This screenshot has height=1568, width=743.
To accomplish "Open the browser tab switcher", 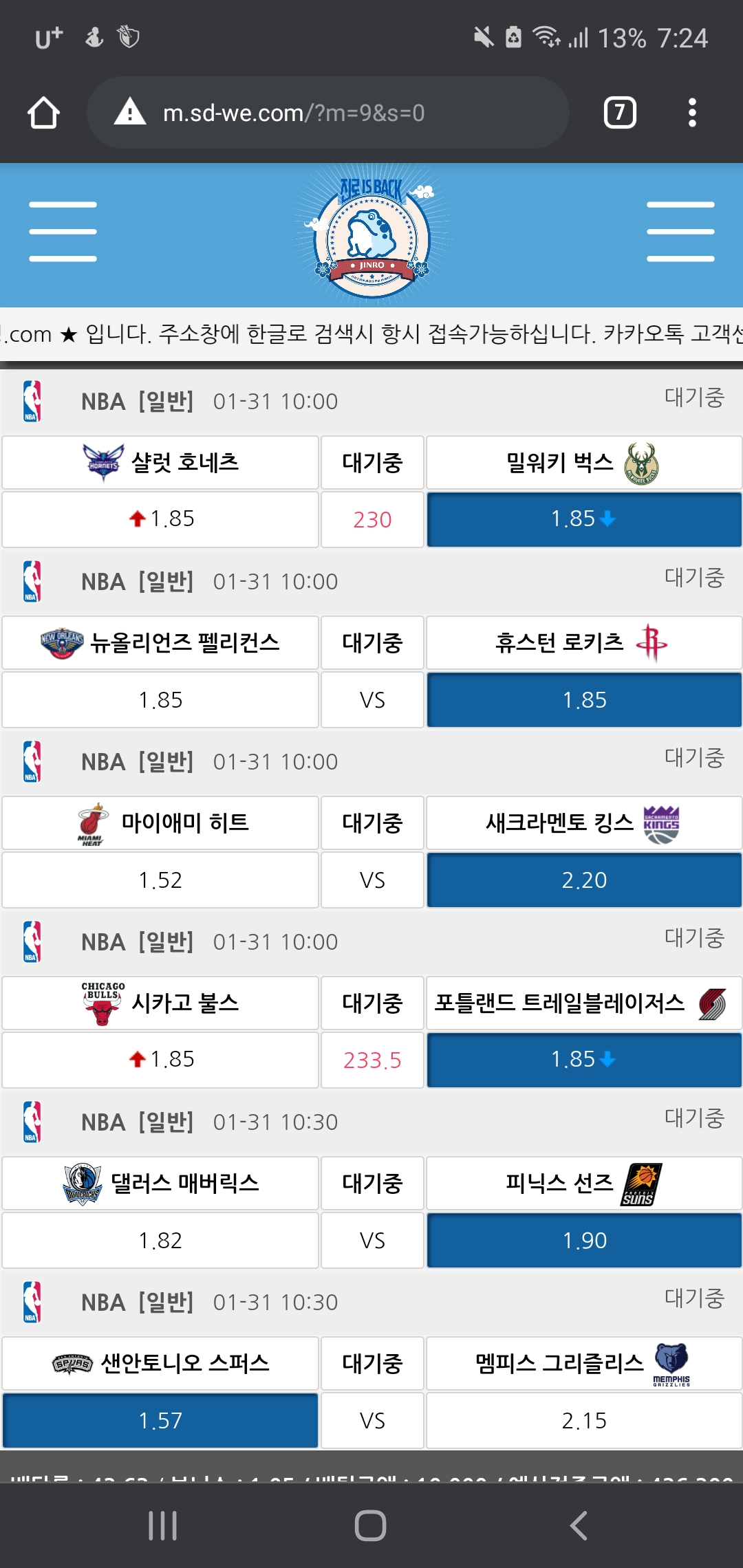I will [619, 113].
